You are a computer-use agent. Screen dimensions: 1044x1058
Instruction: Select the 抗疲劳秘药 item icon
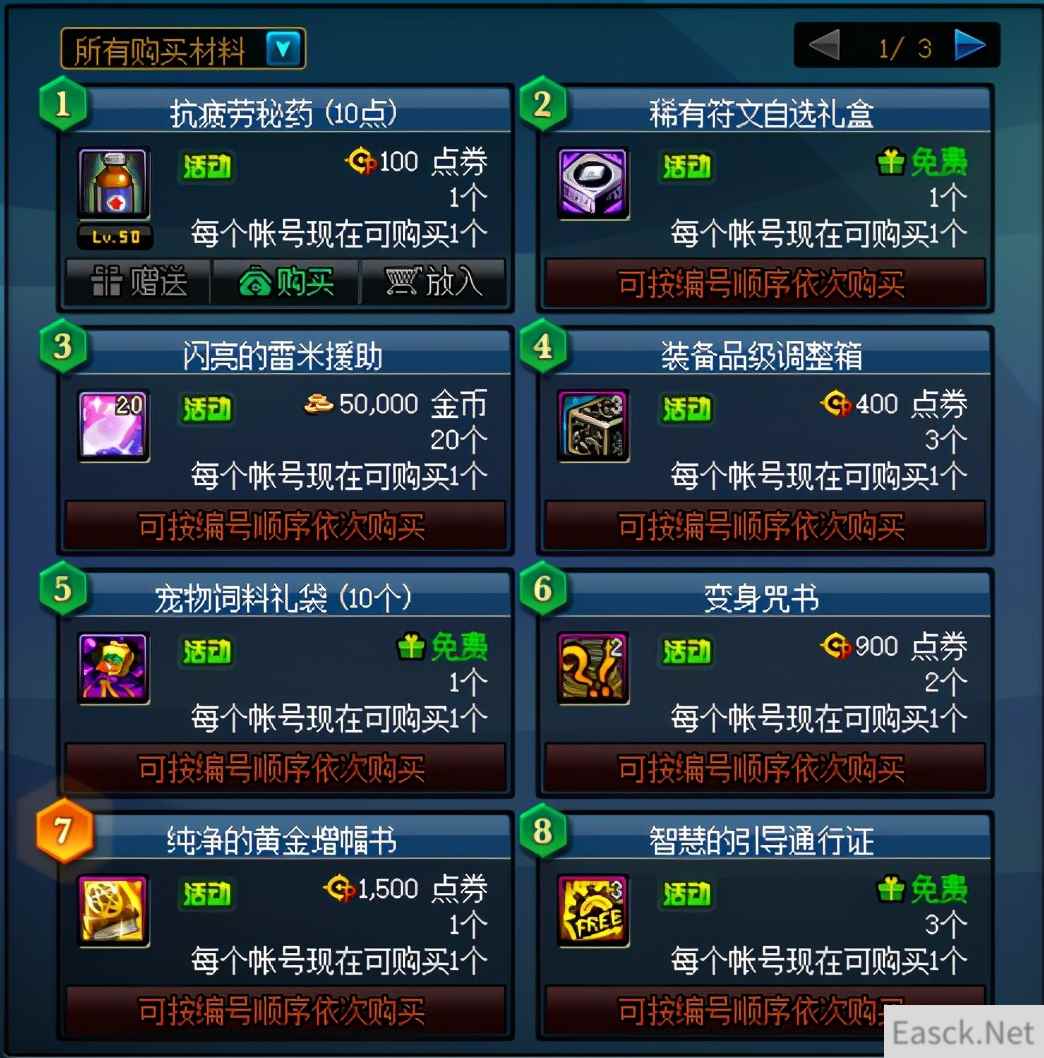(x=114, y=183)
